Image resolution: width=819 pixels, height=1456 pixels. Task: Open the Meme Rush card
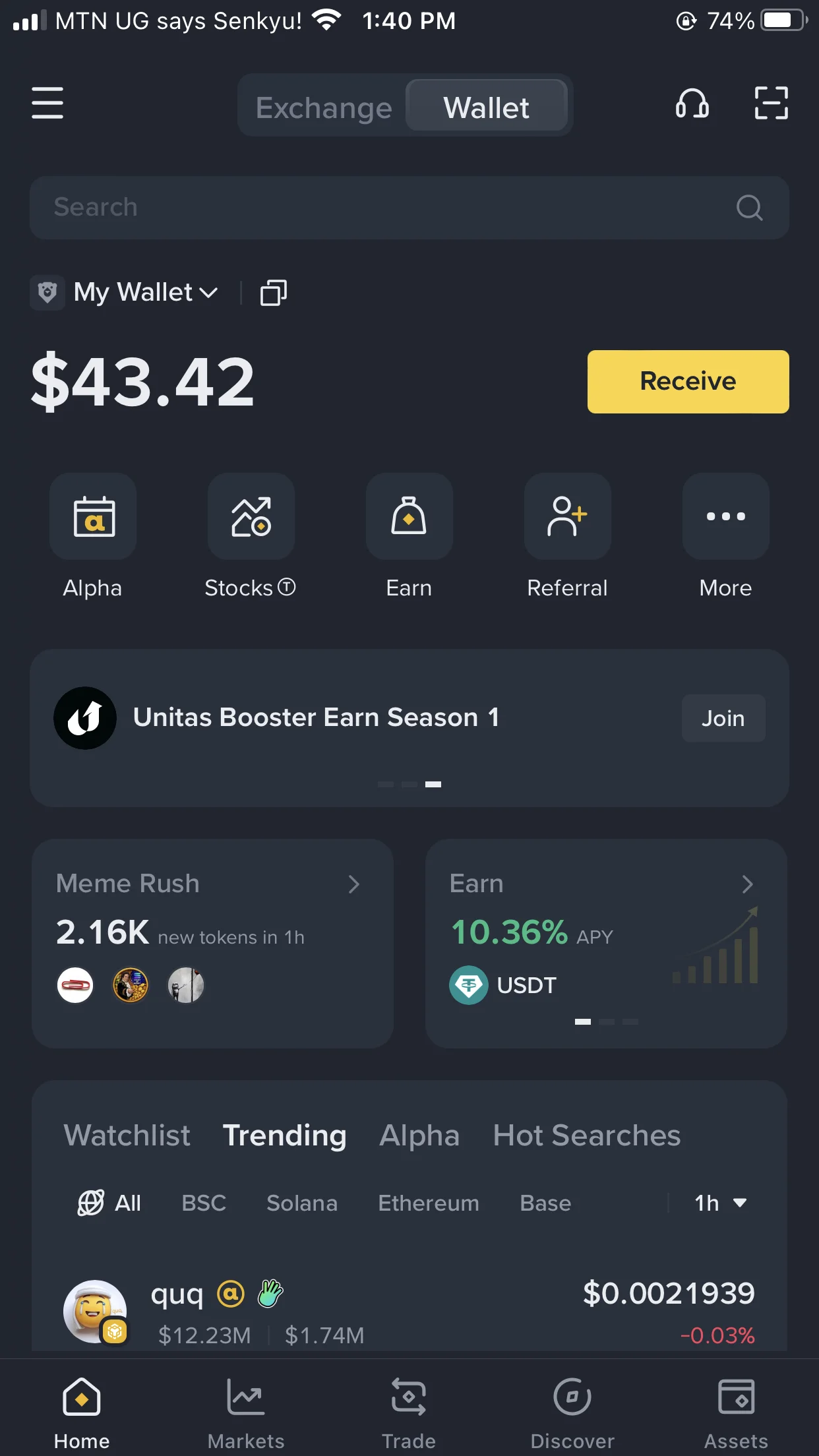[x=212, y=943]
